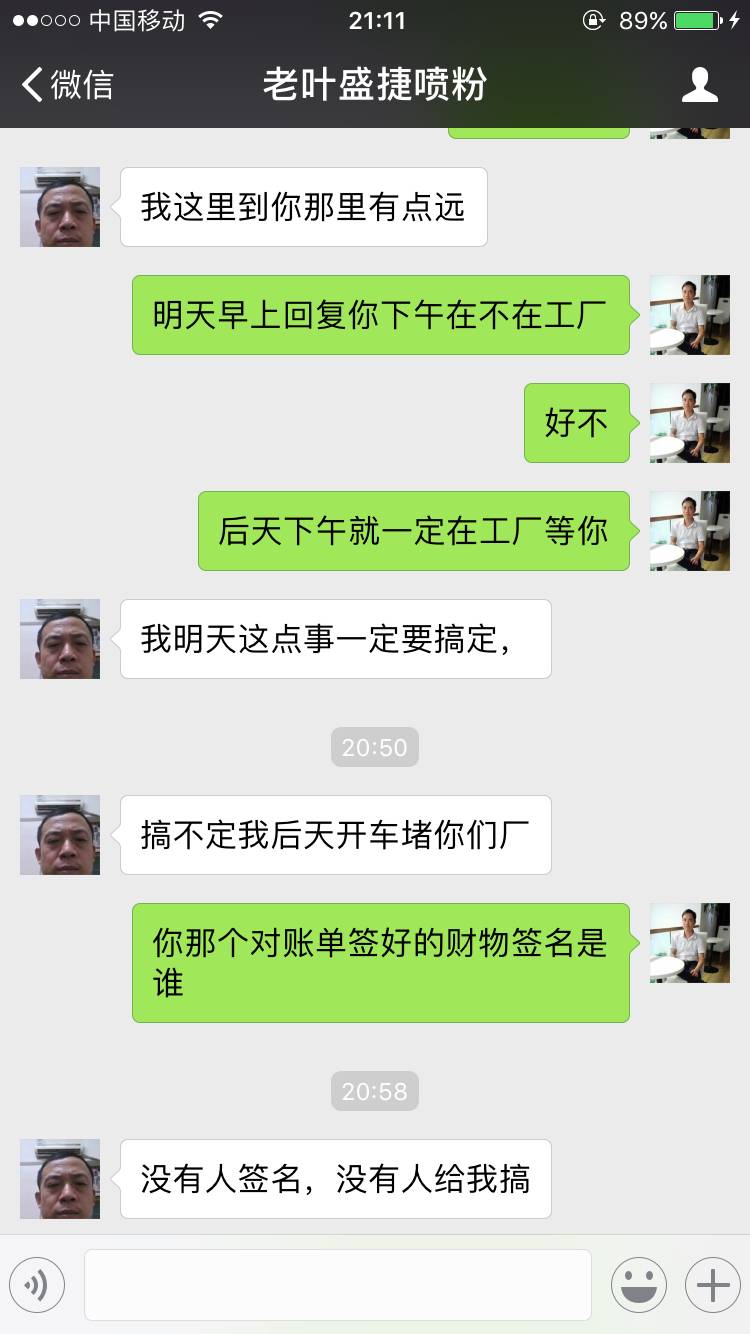Open contact avatar beside 搞不定我后天开车堵你们厂
750x1334 pixels.
click(x=60, y=835)
